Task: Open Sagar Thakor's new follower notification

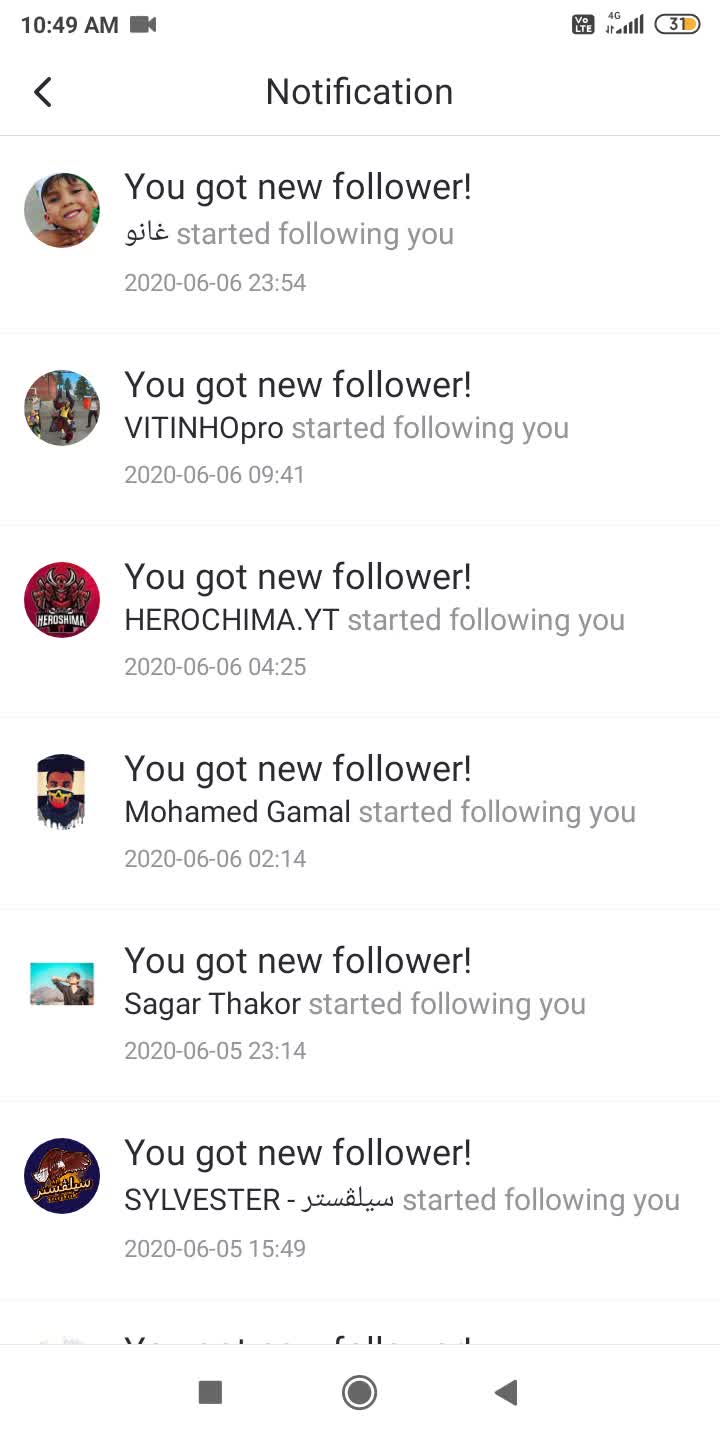Action: tap(360, 1004)
